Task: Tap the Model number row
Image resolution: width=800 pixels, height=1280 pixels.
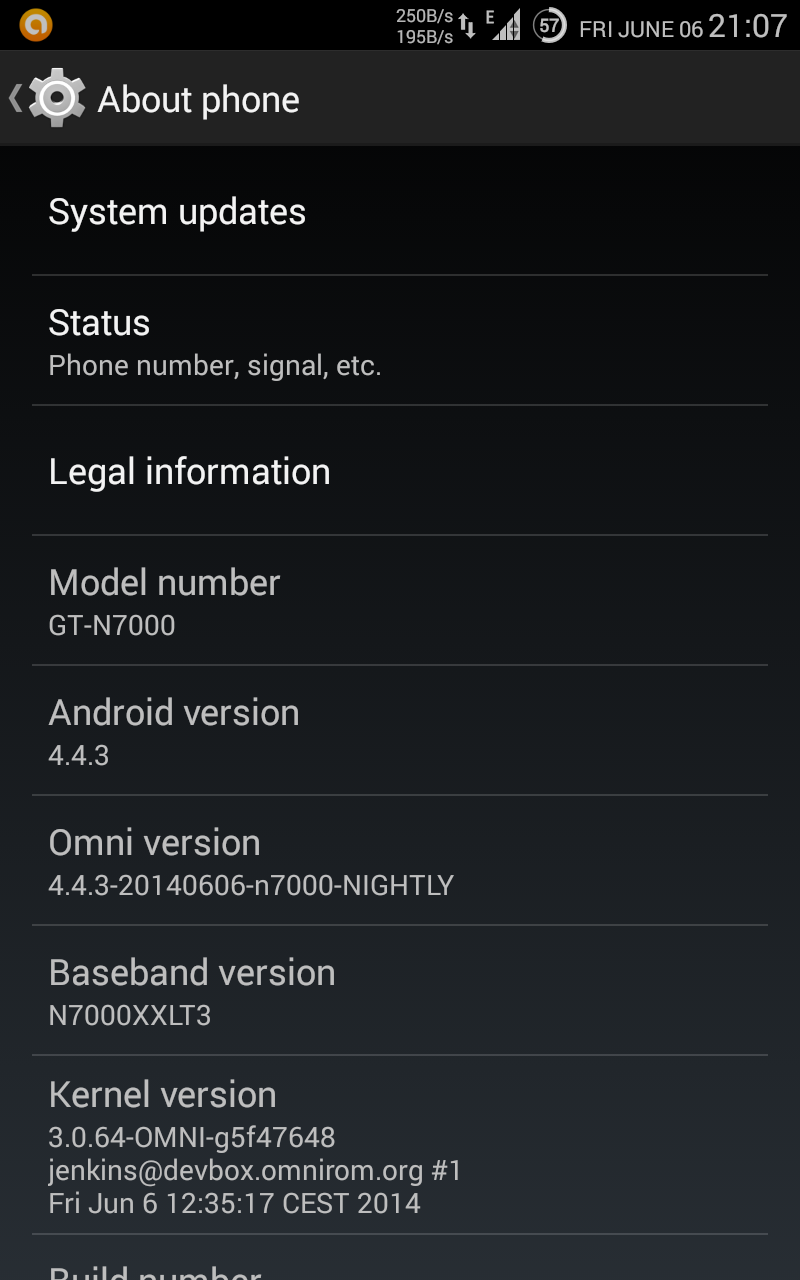Action: [x=400, y=602]
